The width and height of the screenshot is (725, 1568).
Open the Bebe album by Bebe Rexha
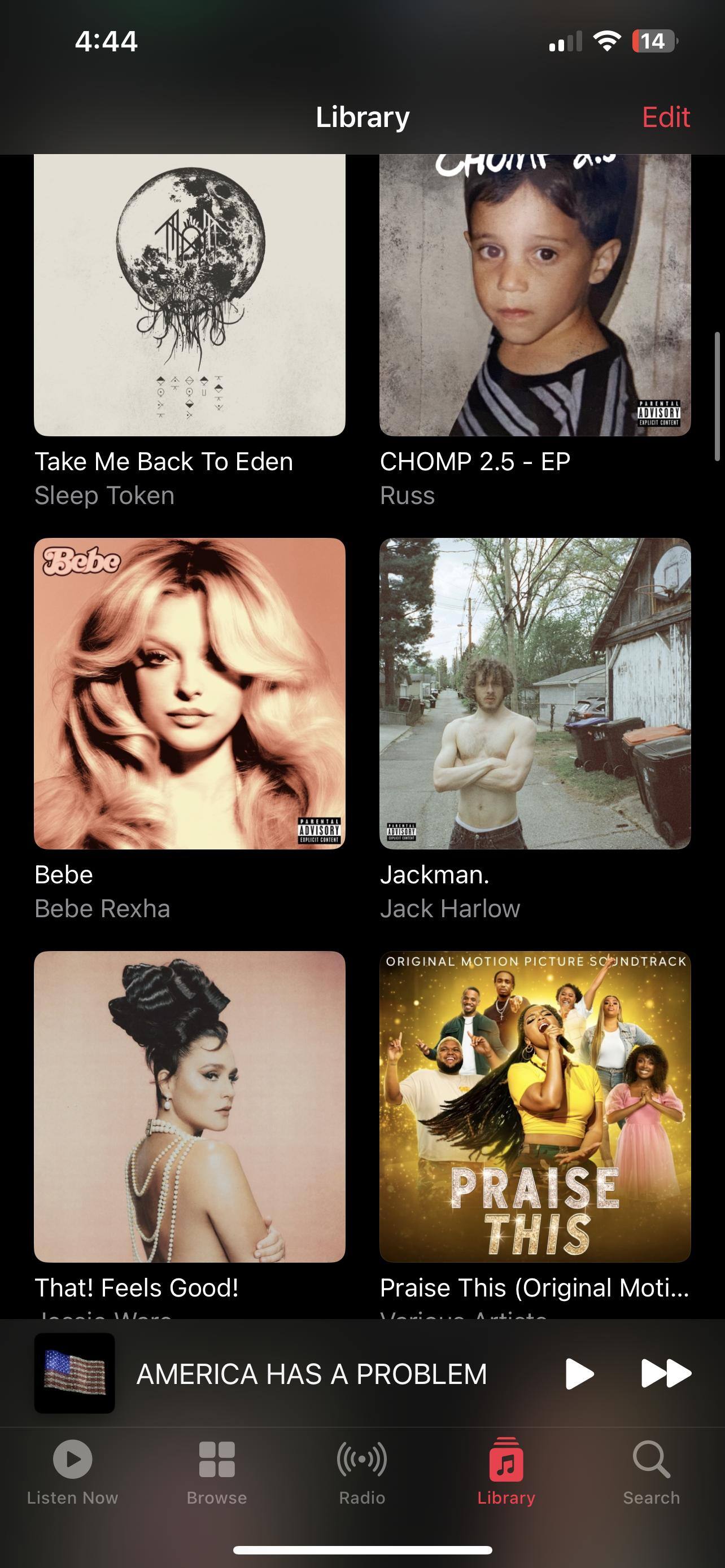click(x=189, y=693)
